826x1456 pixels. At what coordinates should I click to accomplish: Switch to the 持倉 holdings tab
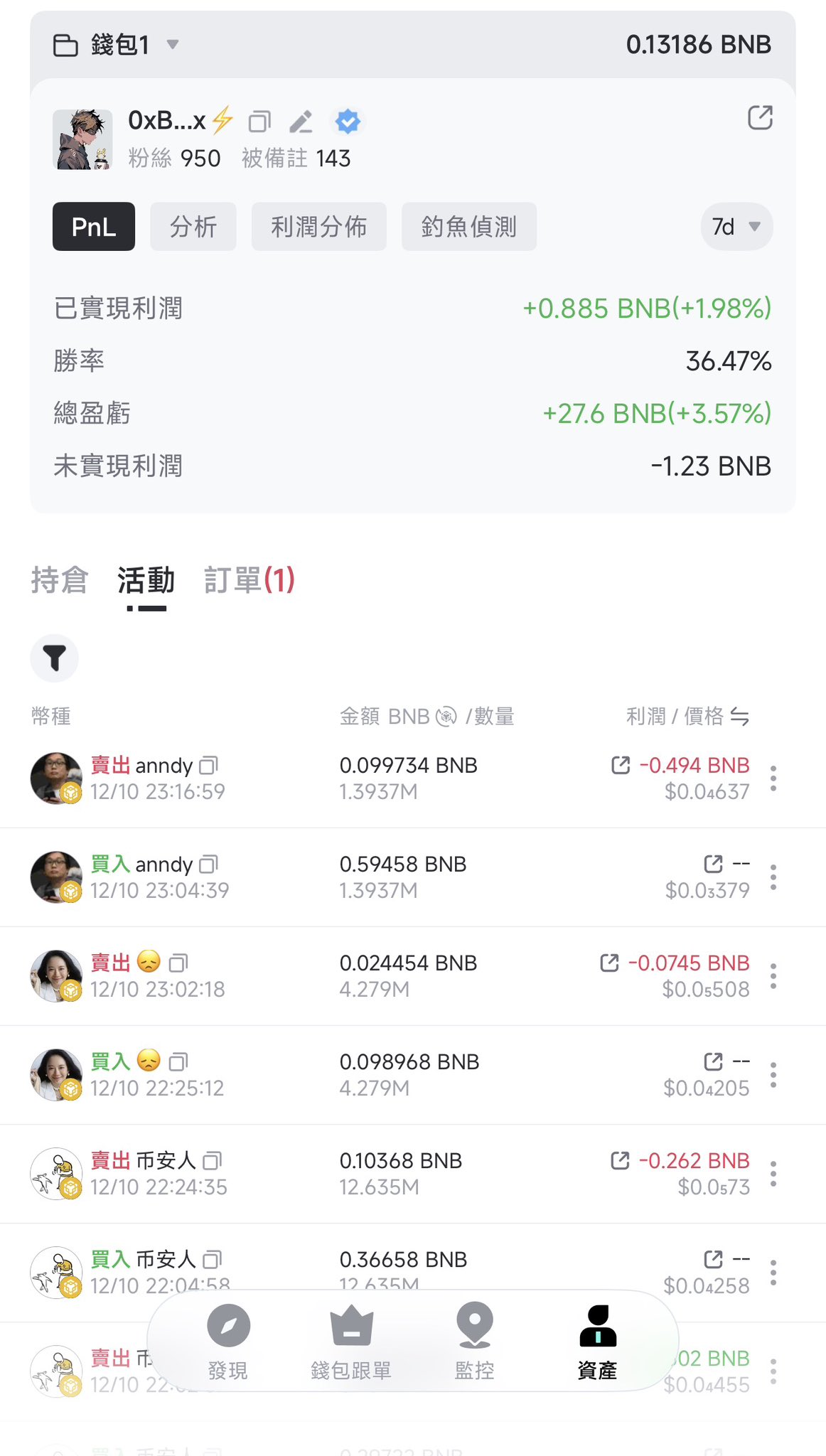[60, 580]
